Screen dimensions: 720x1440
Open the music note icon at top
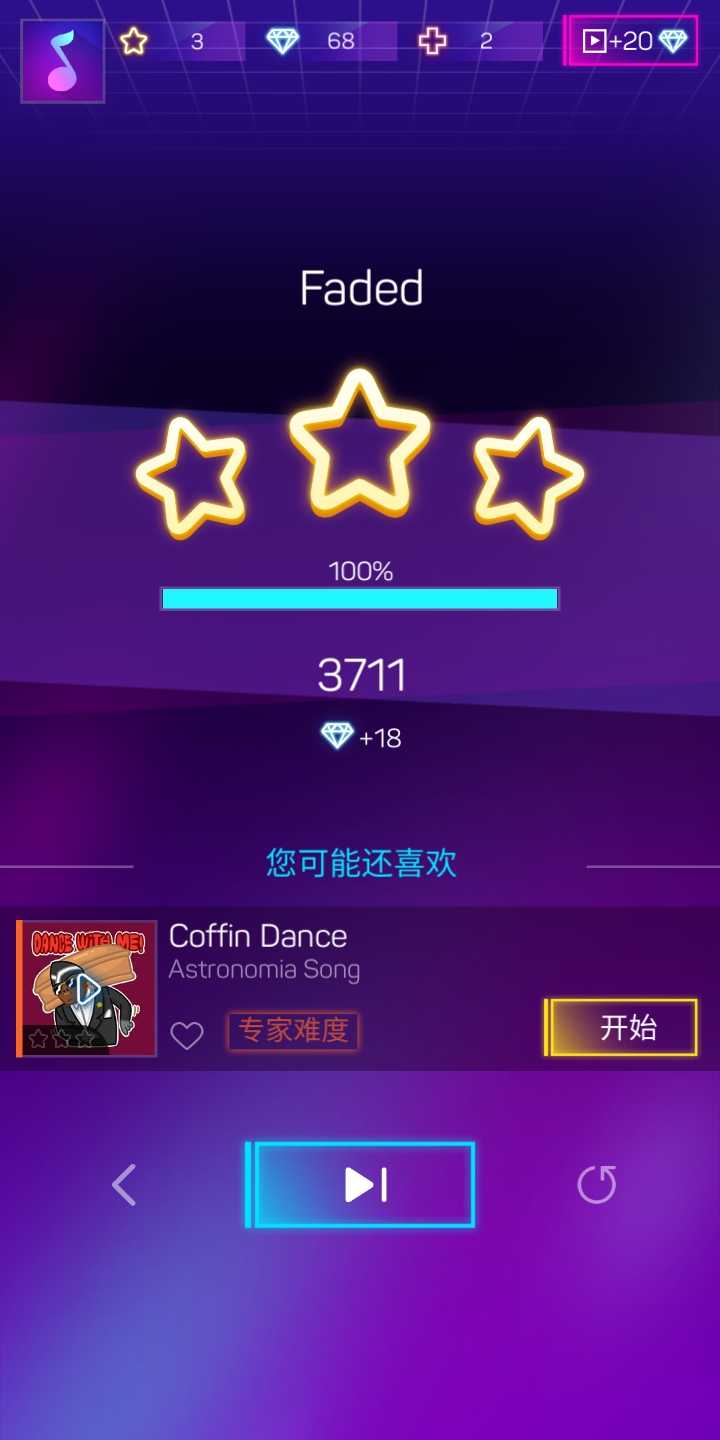(x=62, y=61)
